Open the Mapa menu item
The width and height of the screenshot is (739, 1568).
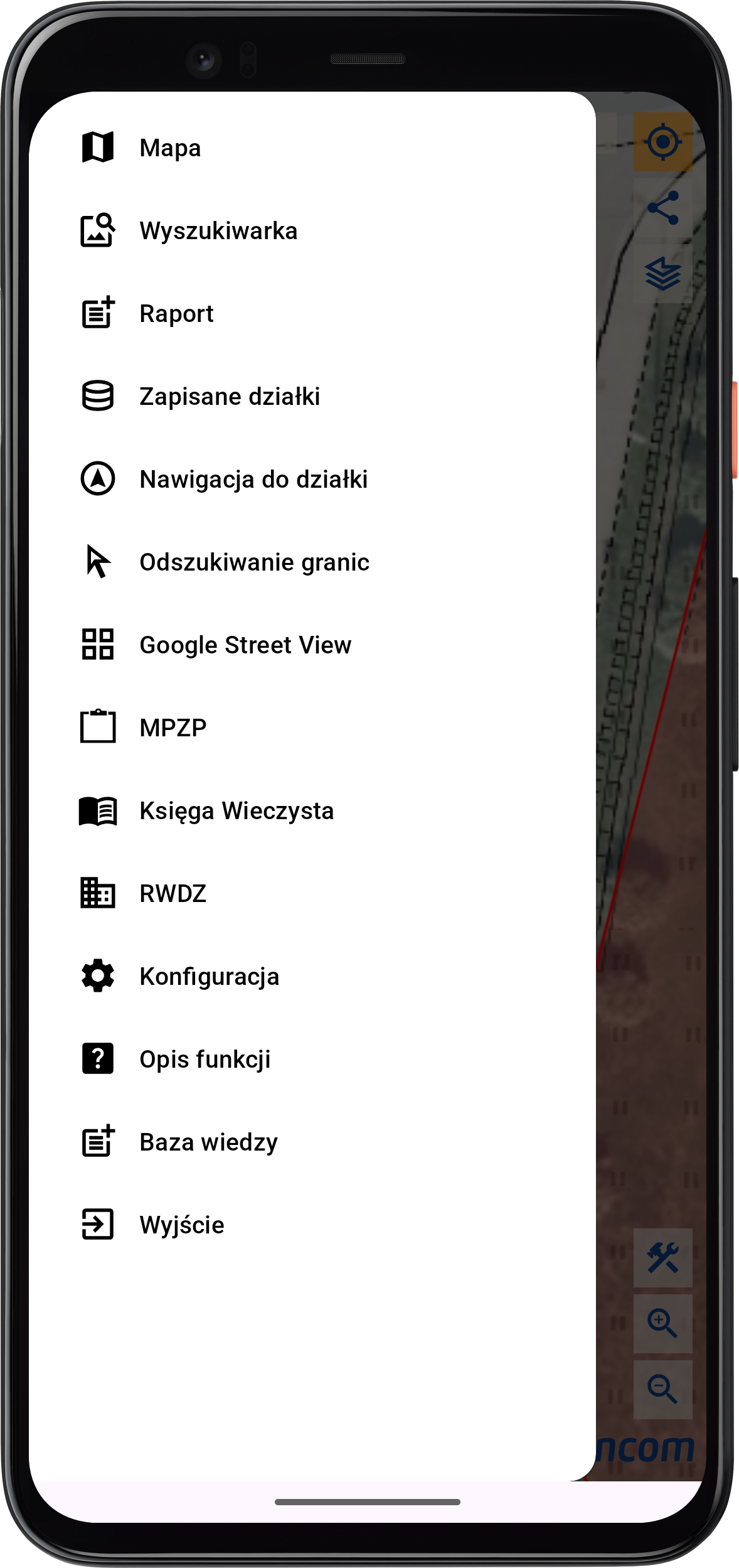point(170,148)
